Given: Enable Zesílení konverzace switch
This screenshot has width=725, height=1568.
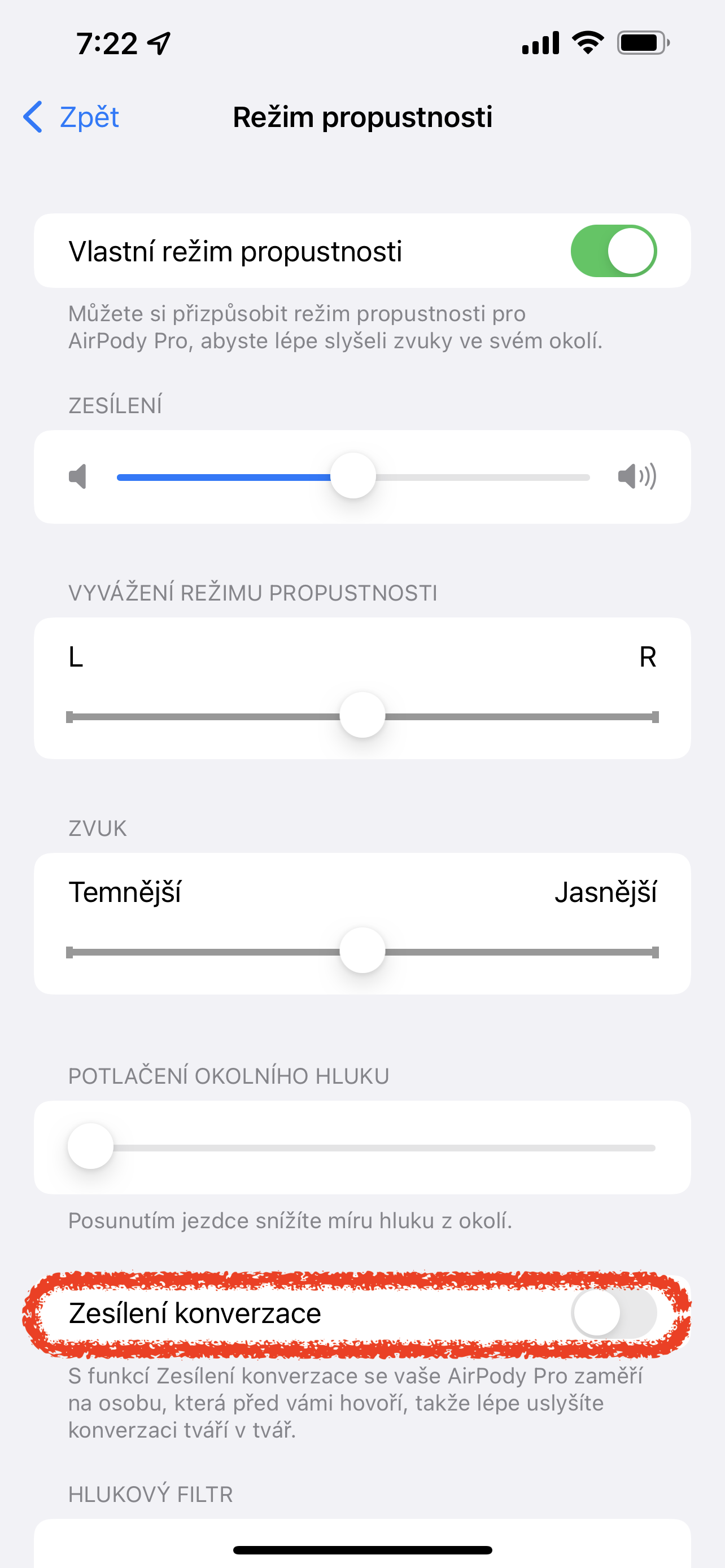Looking at the screenshot, I should 613,1313.
